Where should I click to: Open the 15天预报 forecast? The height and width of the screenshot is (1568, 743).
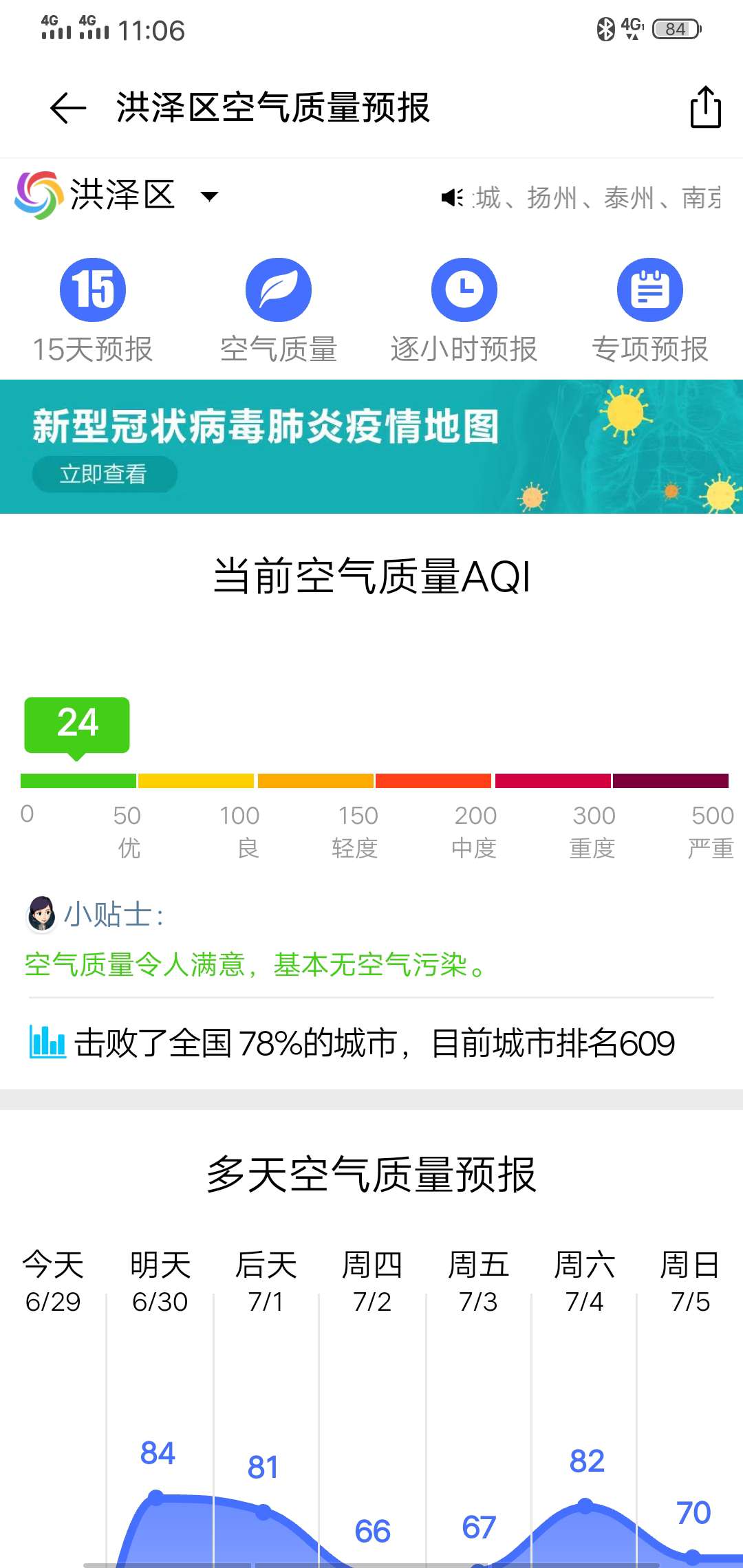(93, 310)
